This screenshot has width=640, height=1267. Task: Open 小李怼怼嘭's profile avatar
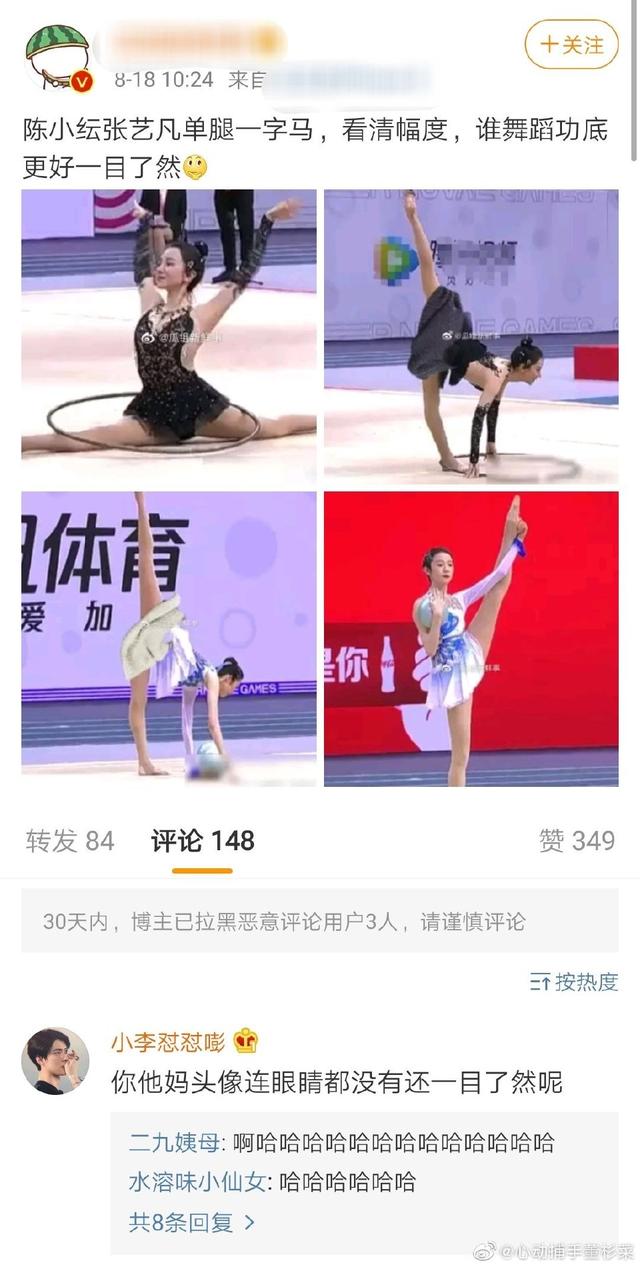(55, 1061)
